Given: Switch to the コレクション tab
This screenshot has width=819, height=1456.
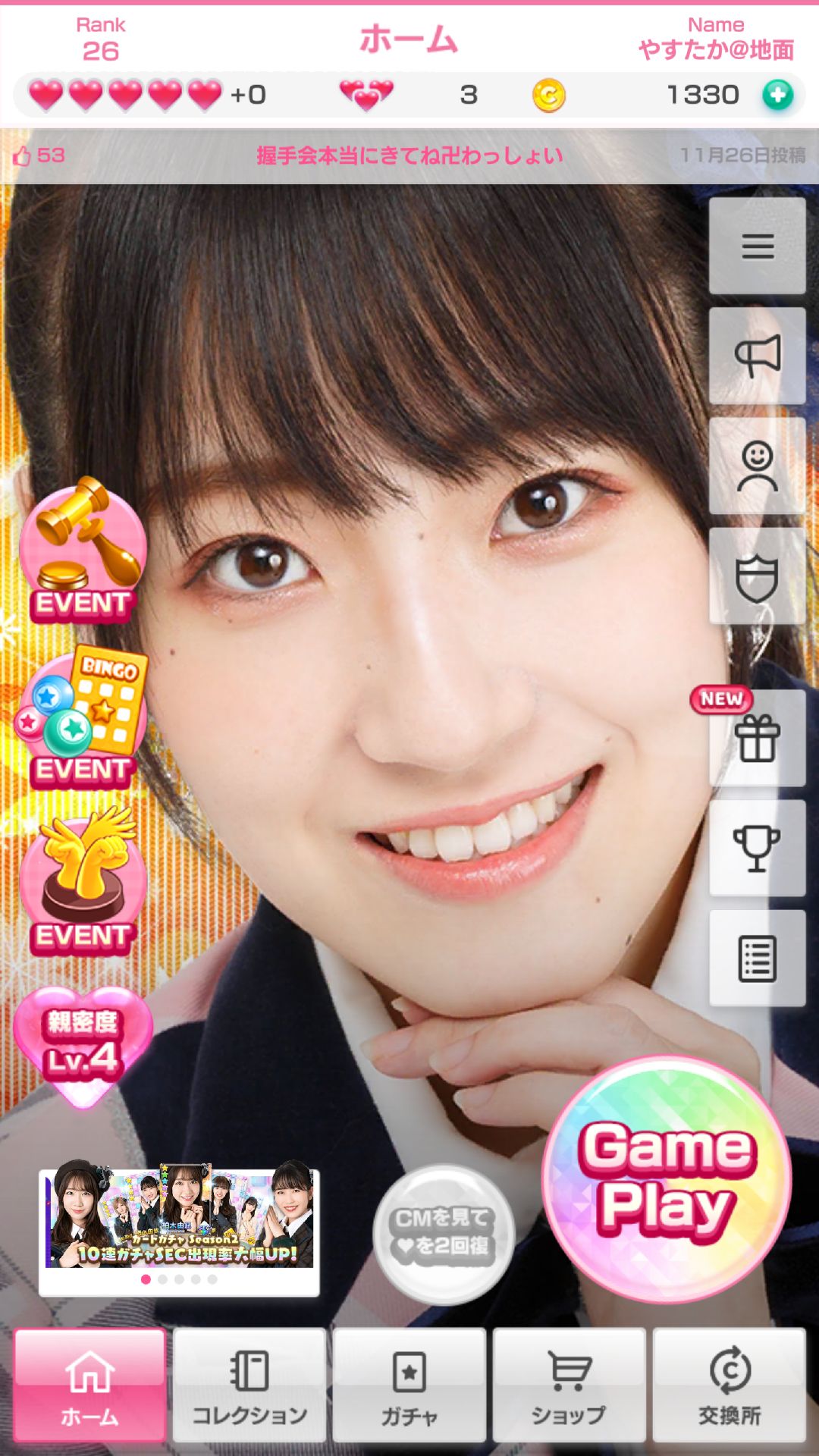Looking at the screenshot, I should 249,1385.
